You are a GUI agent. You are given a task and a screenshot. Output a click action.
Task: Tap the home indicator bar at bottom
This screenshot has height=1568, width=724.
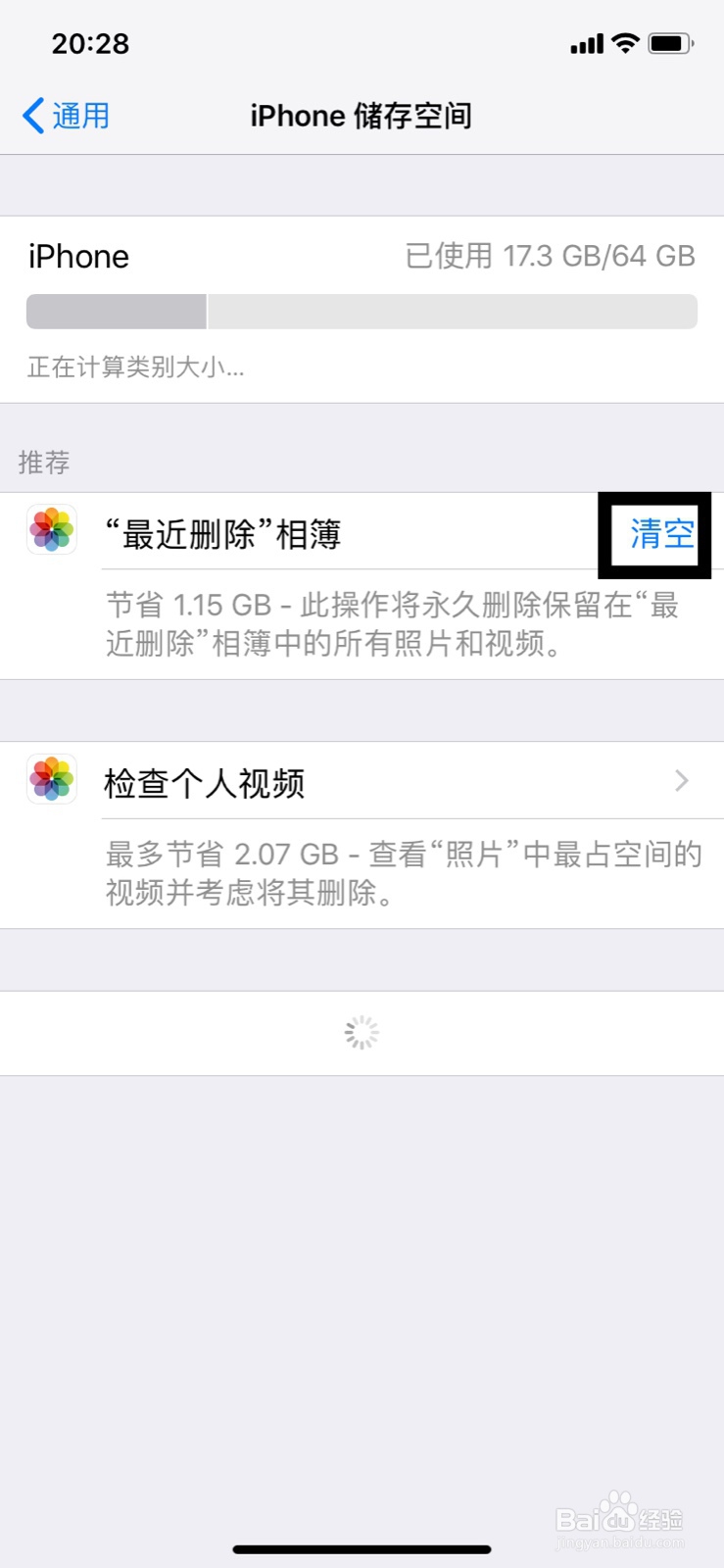(362, 1549)
